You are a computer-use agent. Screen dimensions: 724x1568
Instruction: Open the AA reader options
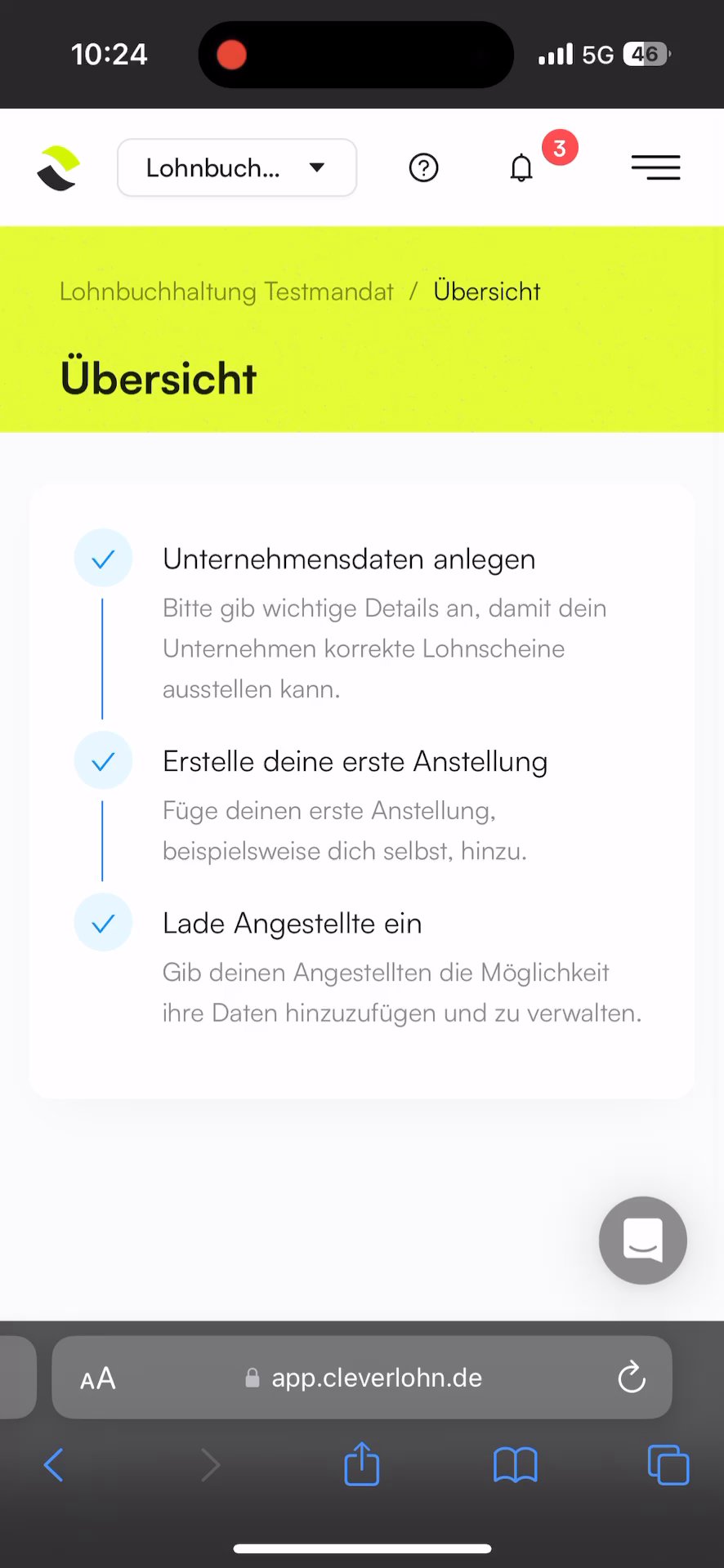coord(98,1379)
